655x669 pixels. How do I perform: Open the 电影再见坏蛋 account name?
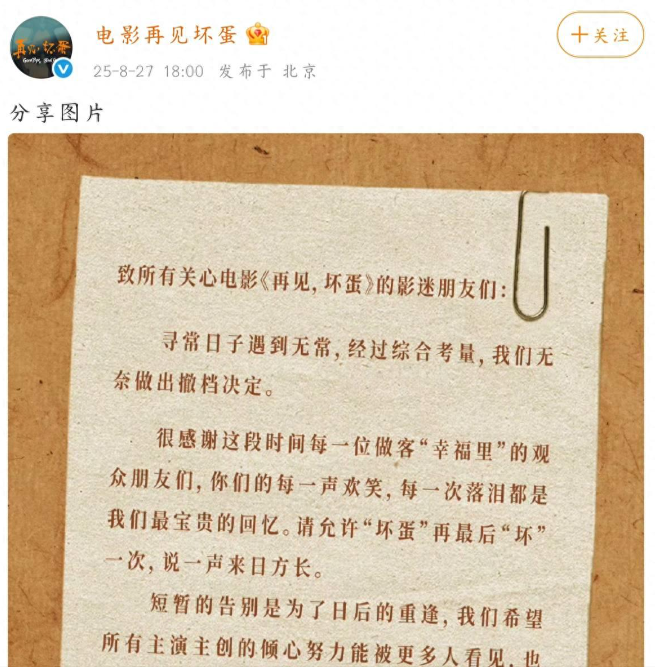(x=166, y=35)
